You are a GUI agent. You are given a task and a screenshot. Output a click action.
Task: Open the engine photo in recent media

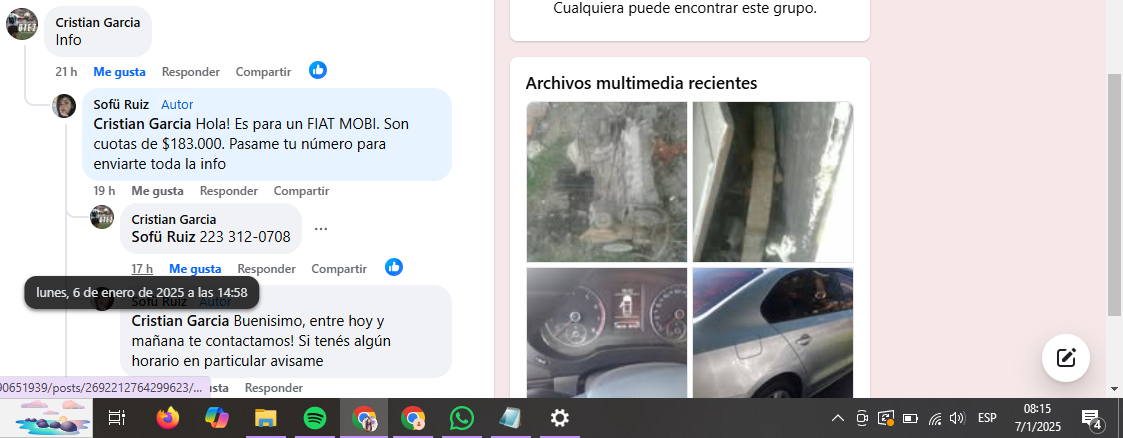[x=606, y=181]
